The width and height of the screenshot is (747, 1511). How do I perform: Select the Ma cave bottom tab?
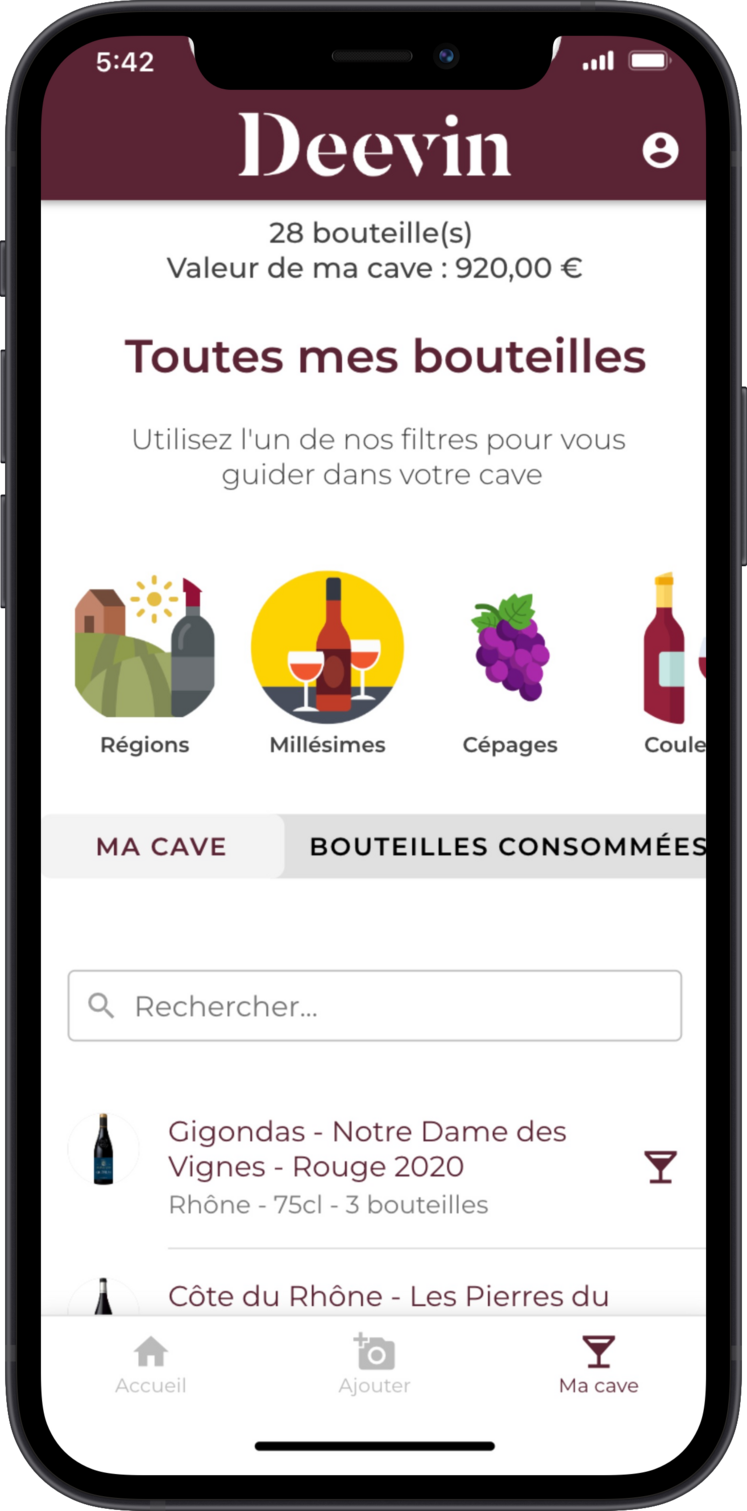coord(598,1365)
